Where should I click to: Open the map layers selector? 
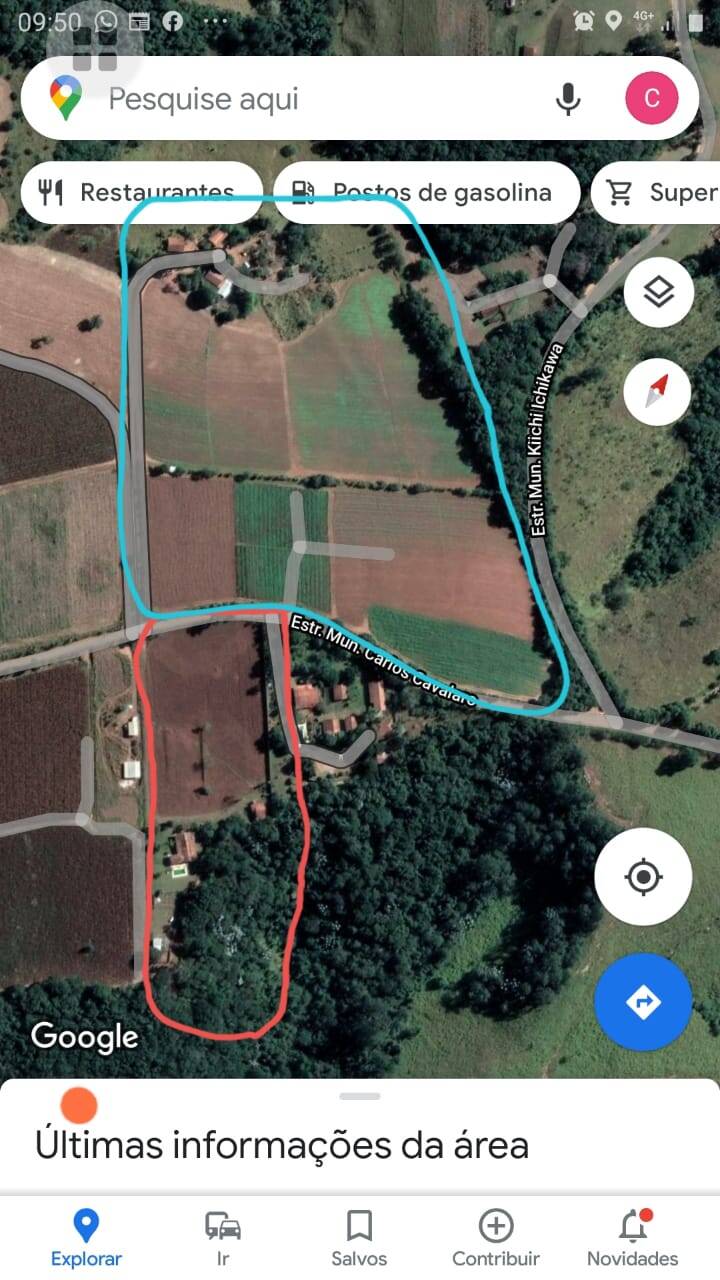(658, 292)
